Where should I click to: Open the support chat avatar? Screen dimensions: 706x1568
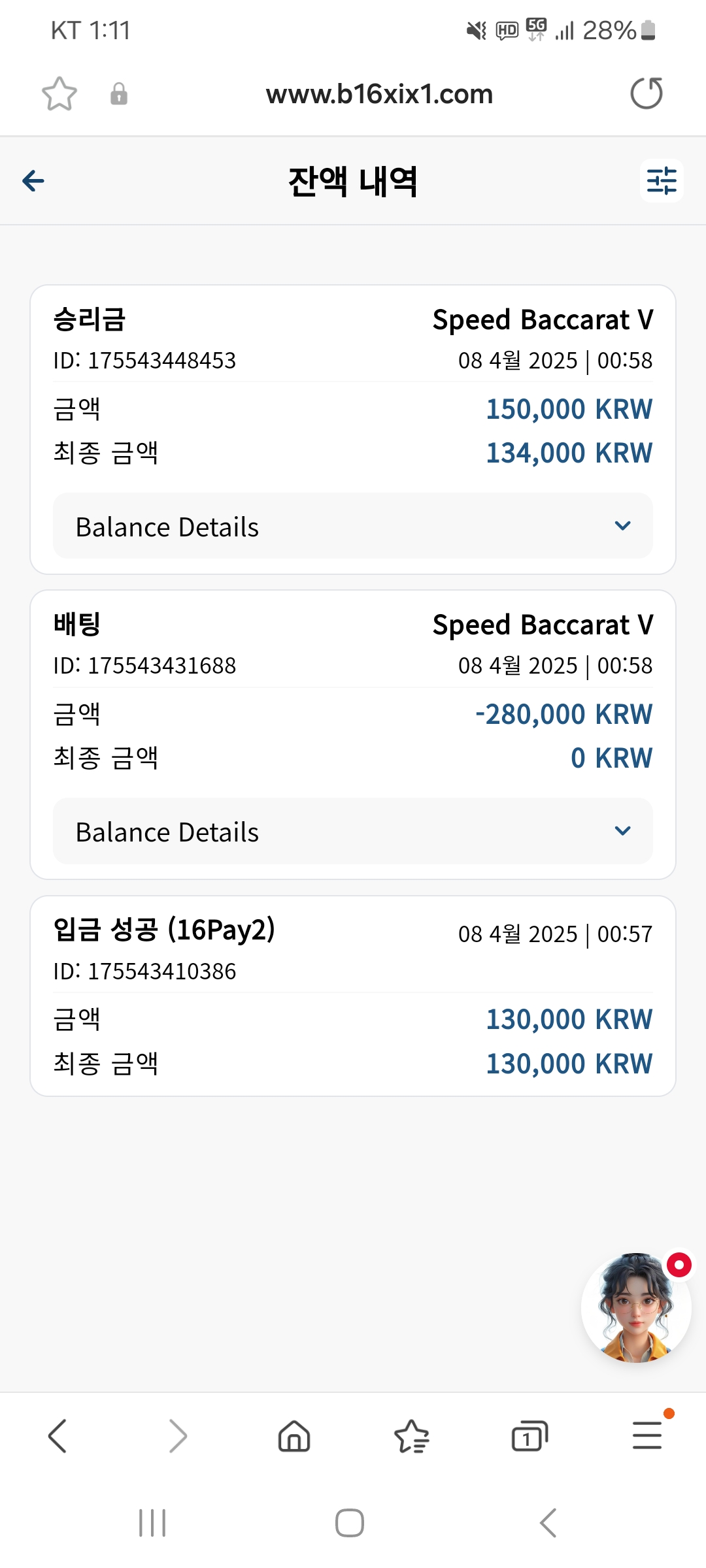pos(636,1308)
